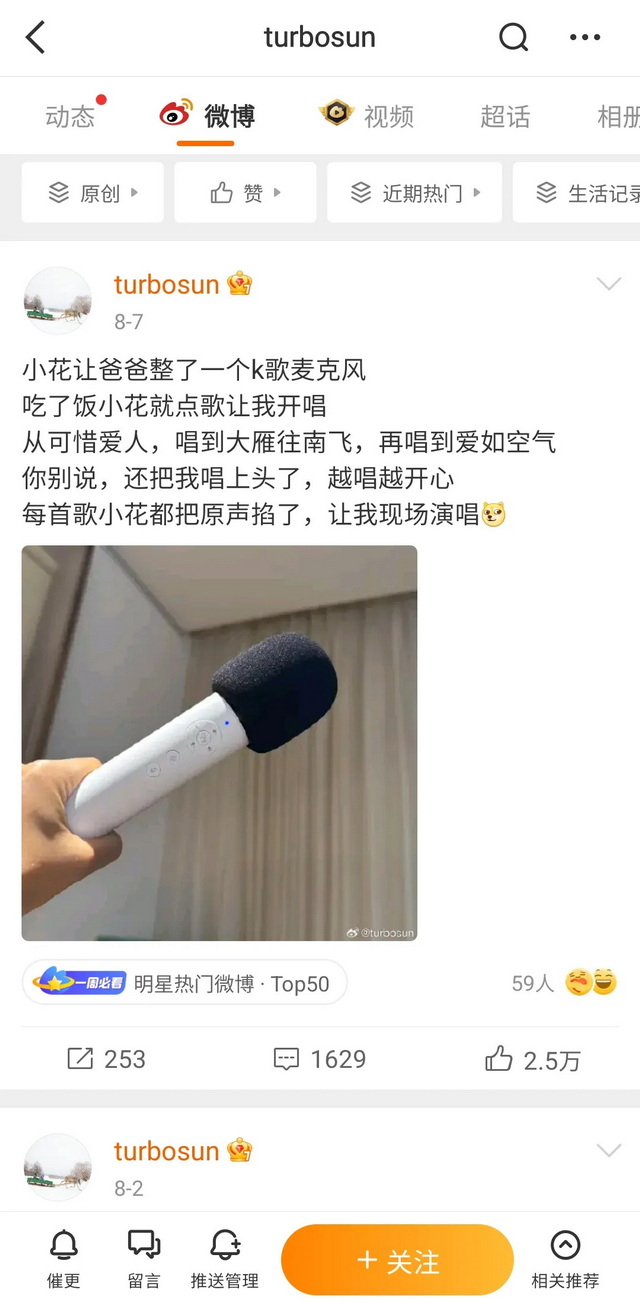Expand options chevron on the 8-7 post
Viewport: 640px width, 1308px height.
(x=608, y=285)
